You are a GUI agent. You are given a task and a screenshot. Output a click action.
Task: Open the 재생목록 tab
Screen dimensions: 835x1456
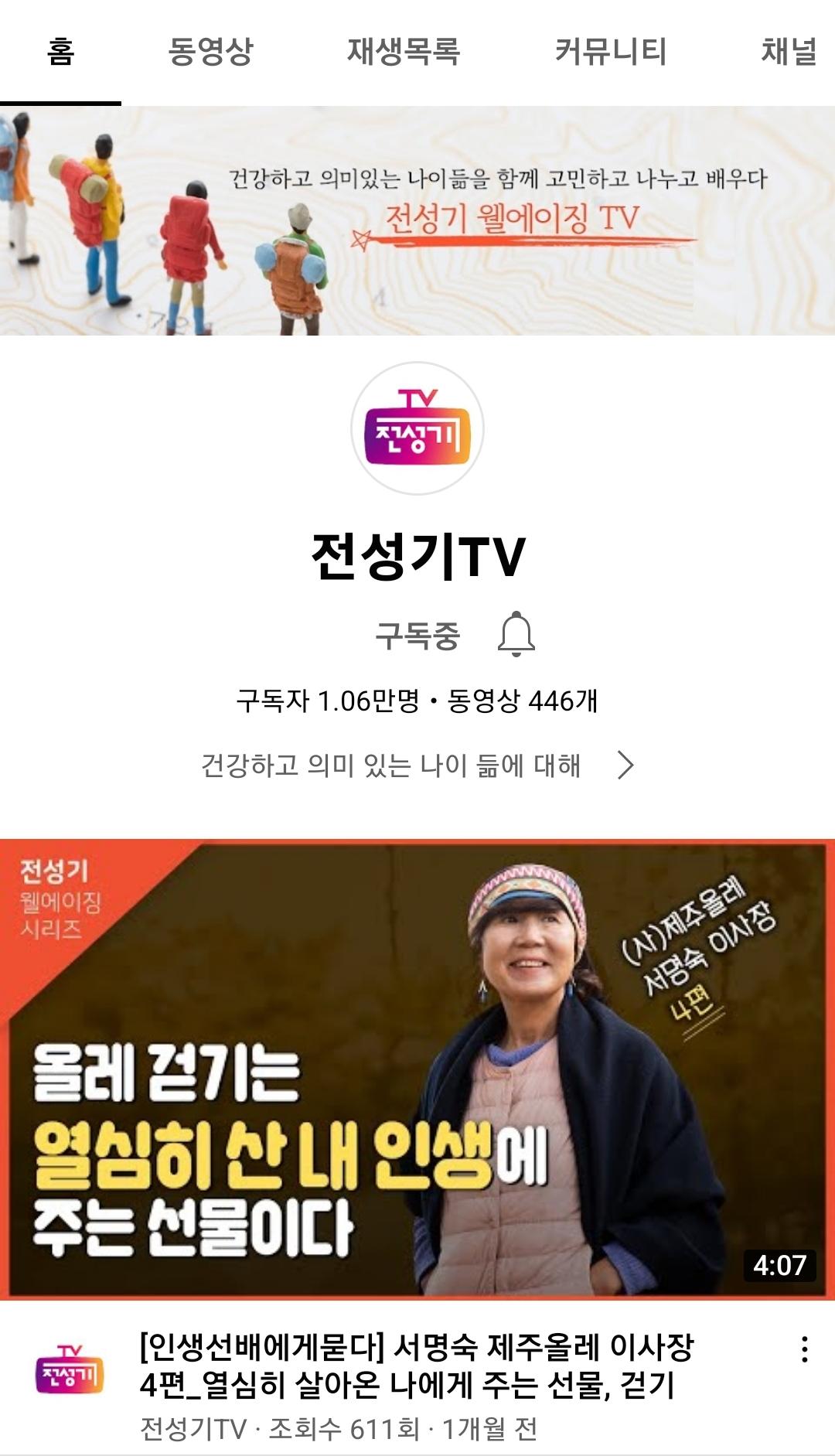point(403,52)
